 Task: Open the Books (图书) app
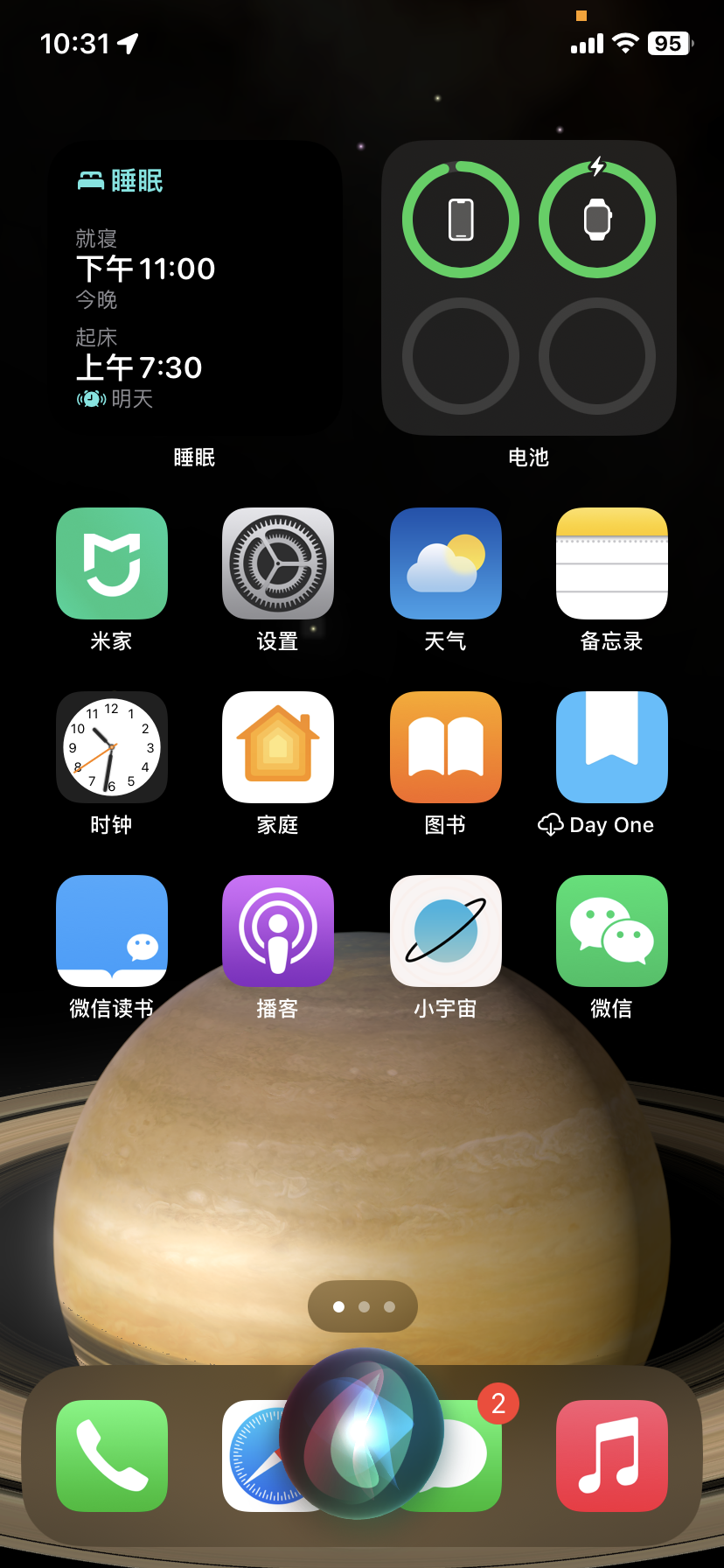pyautogui.click(x=445, y=747)
